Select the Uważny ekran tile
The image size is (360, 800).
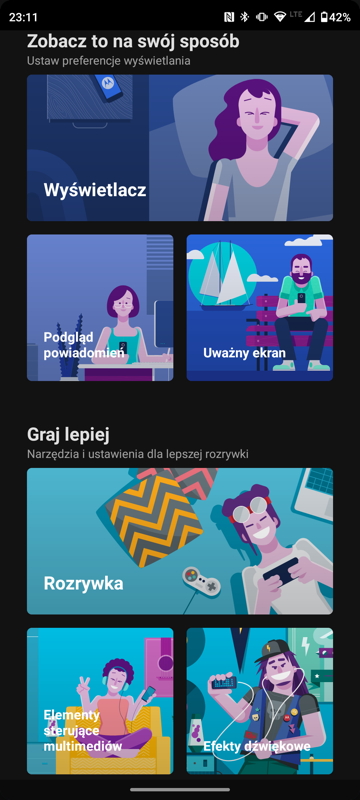[260, 308]
